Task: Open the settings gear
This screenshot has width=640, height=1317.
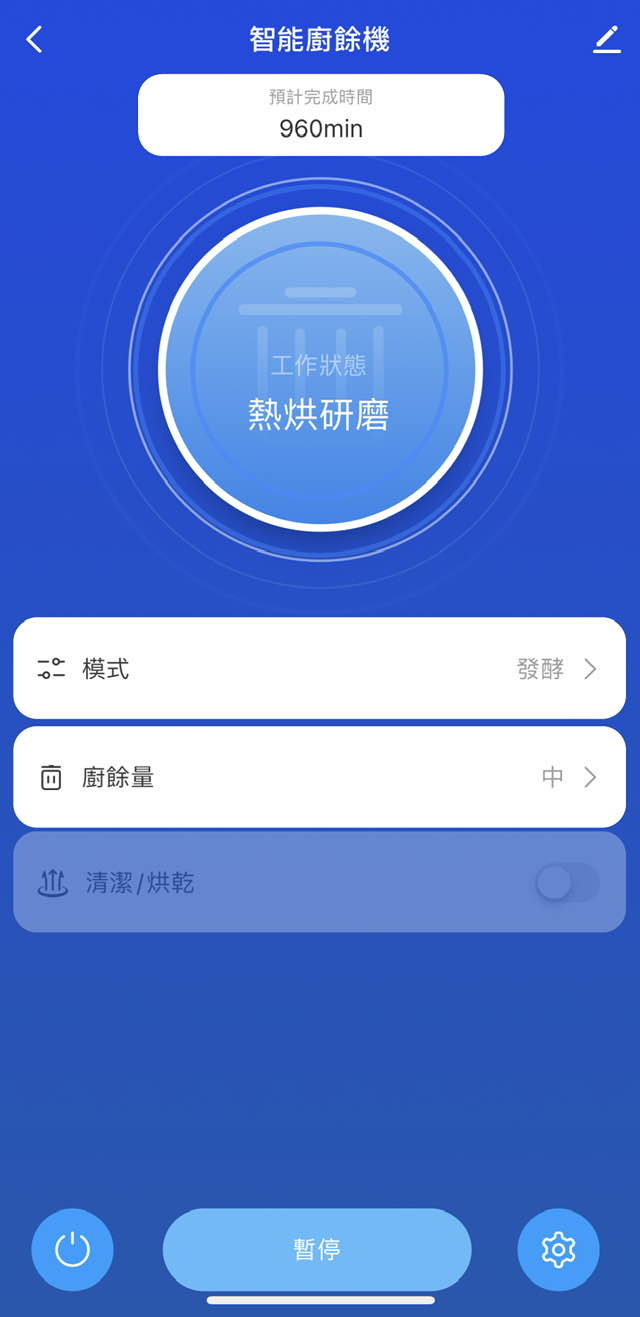Action: 558,1250
